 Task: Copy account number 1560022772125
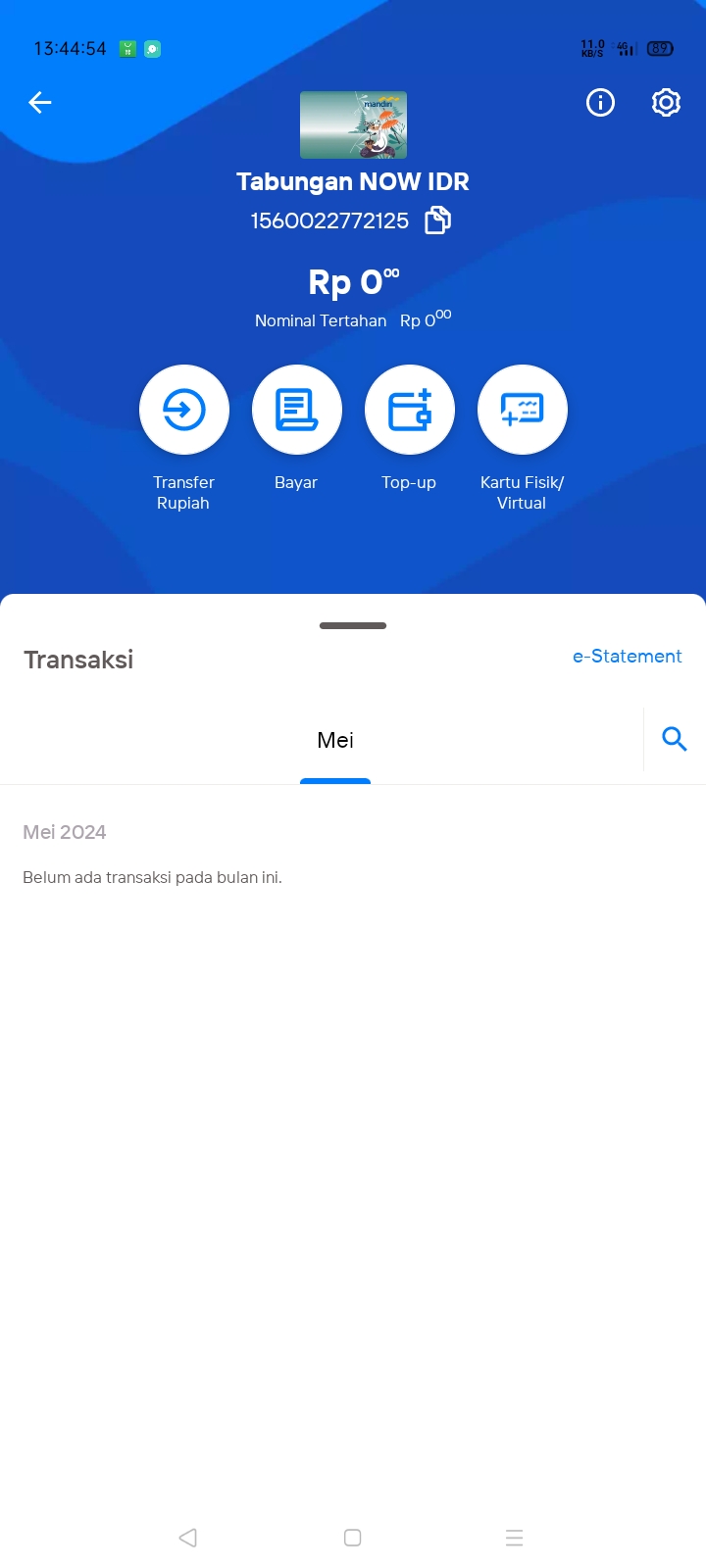tap(437, 220)
